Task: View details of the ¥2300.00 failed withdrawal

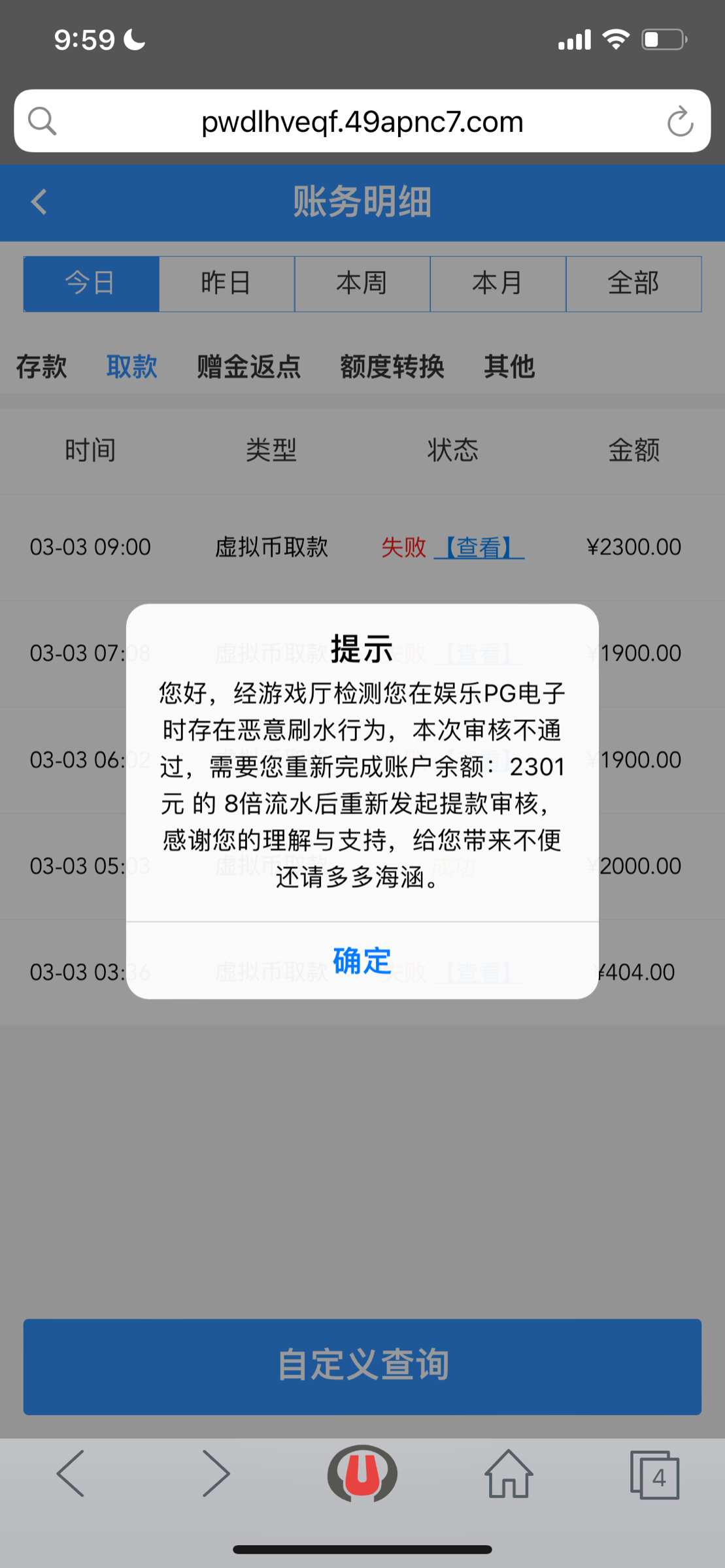Action: (479, 547)
